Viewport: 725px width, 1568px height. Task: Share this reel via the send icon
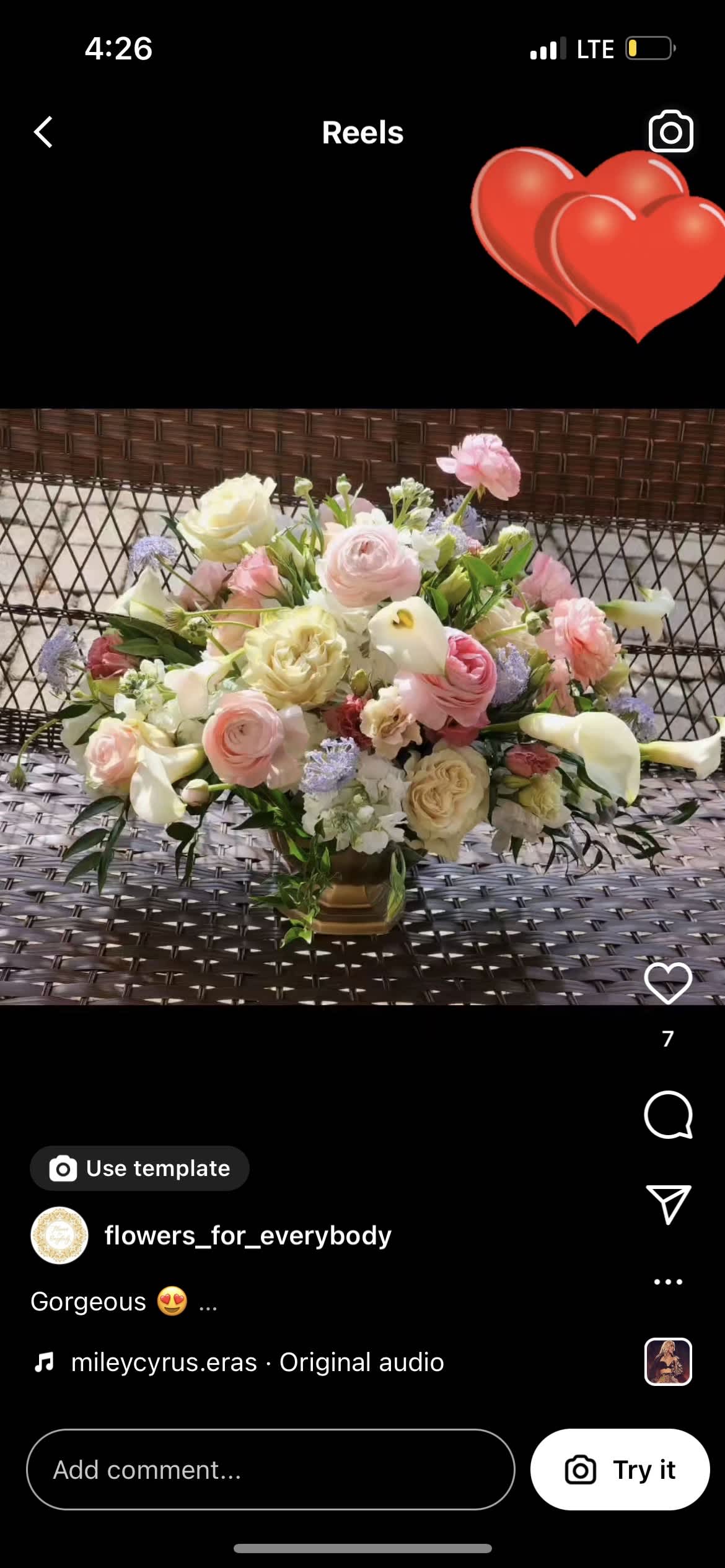[x=668, y=1203]
